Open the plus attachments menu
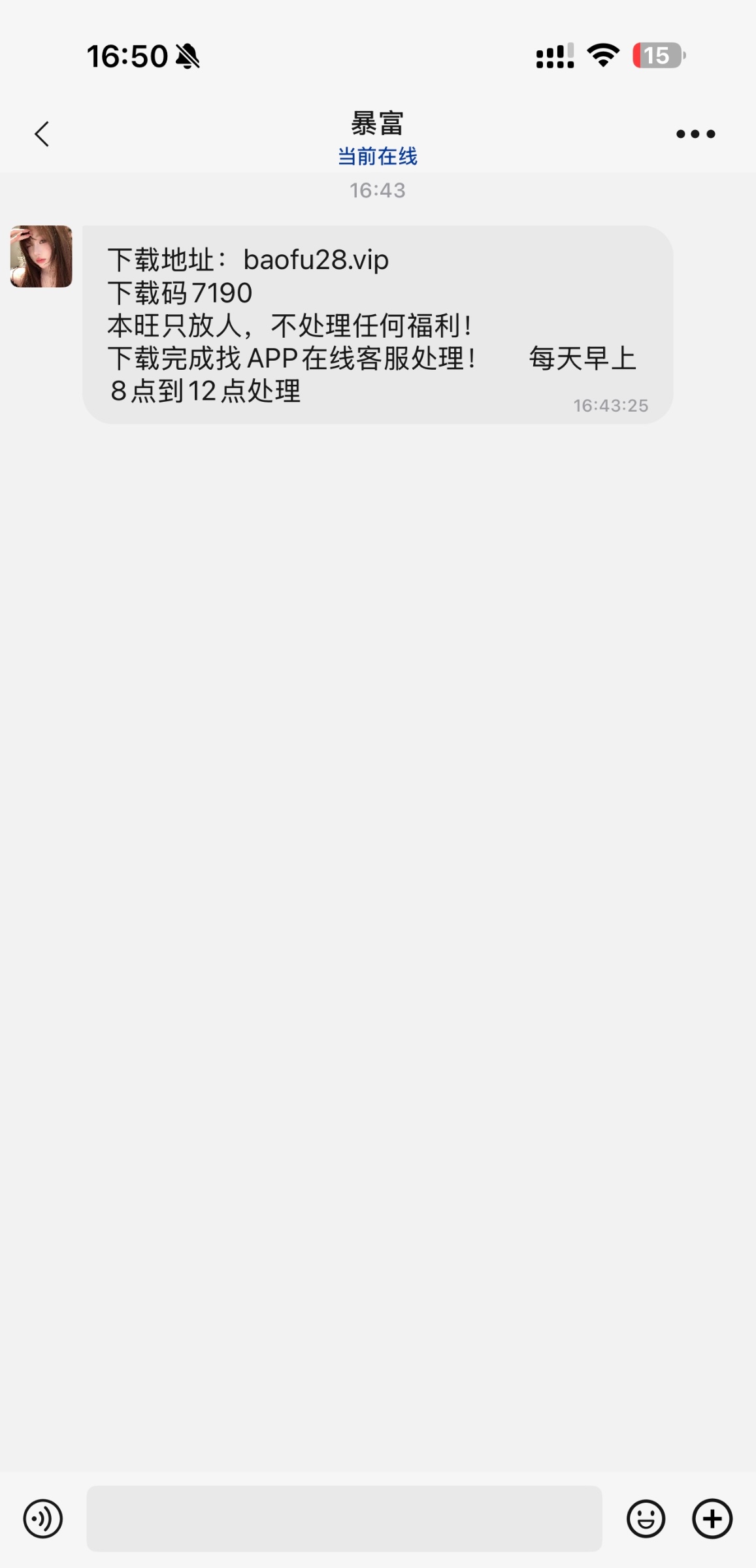756x1568 pixels. point(712,1518)
